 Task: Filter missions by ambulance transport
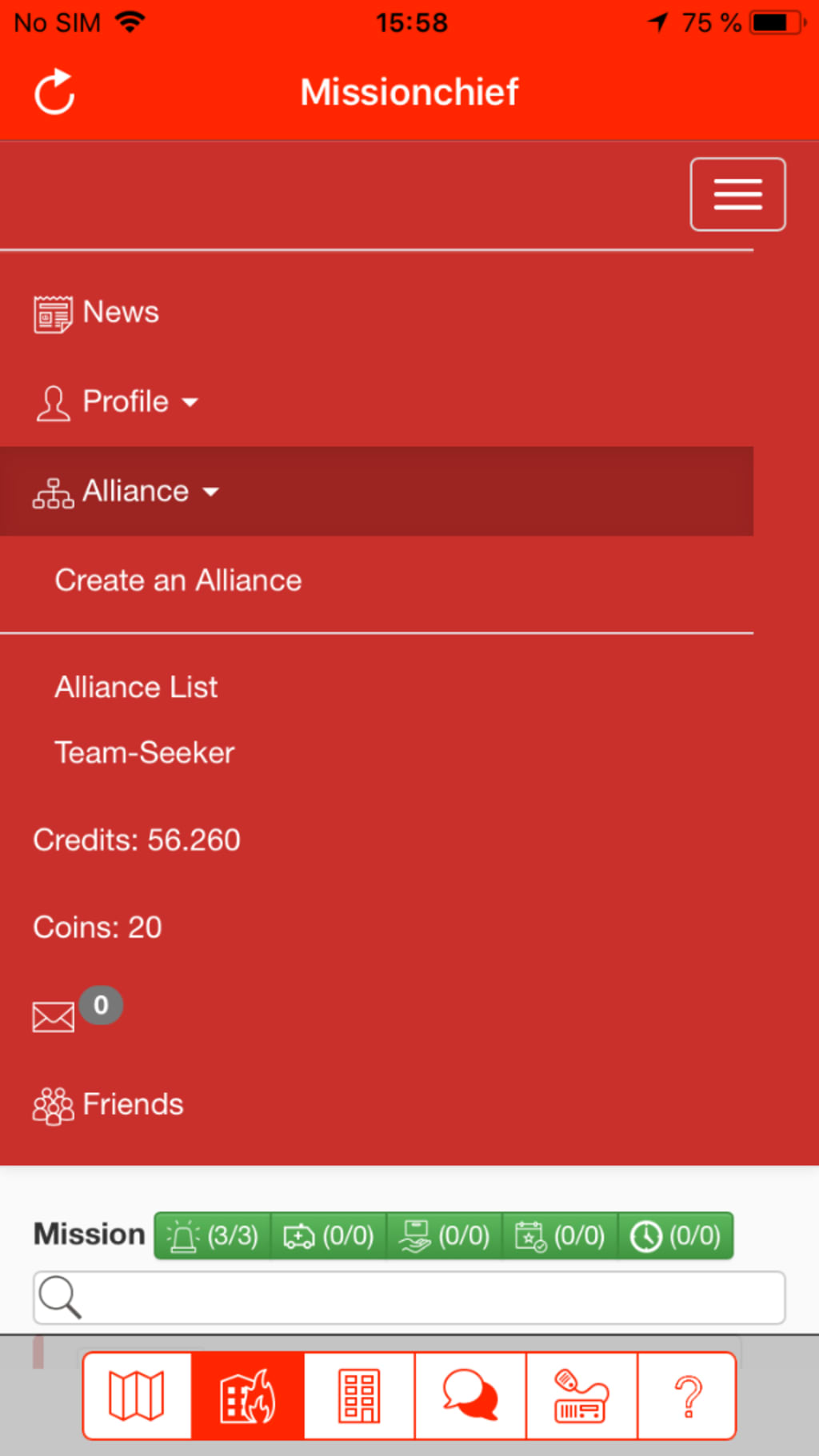329,1236
